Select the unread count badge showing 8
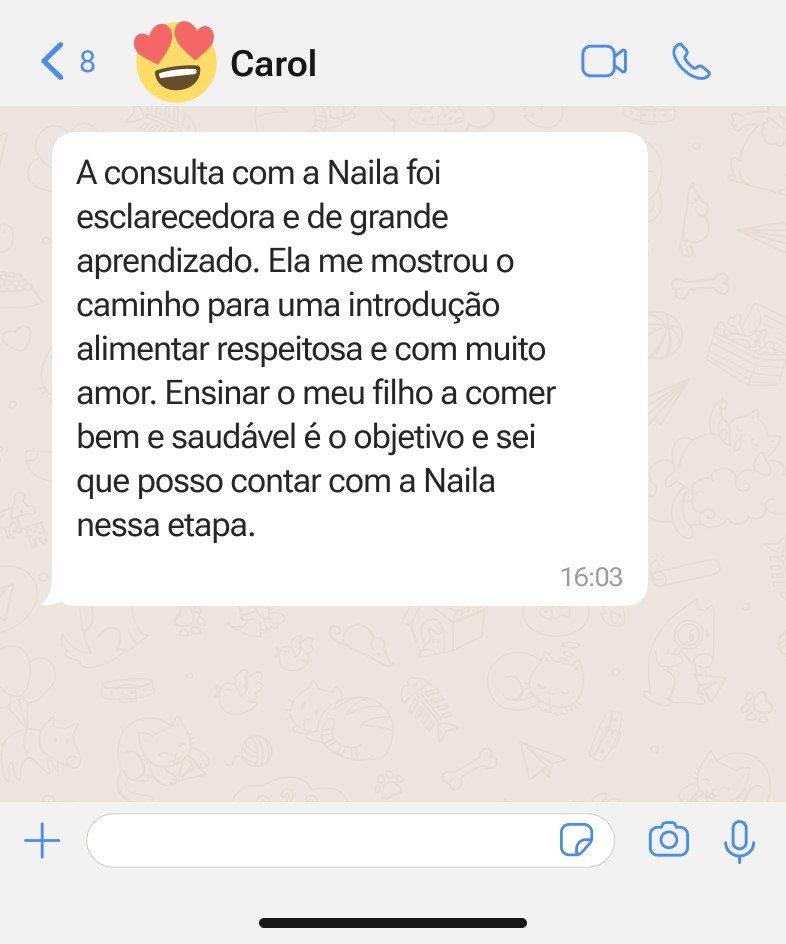The height and width of the screenshot is (944, 786). tap(88, 62)
